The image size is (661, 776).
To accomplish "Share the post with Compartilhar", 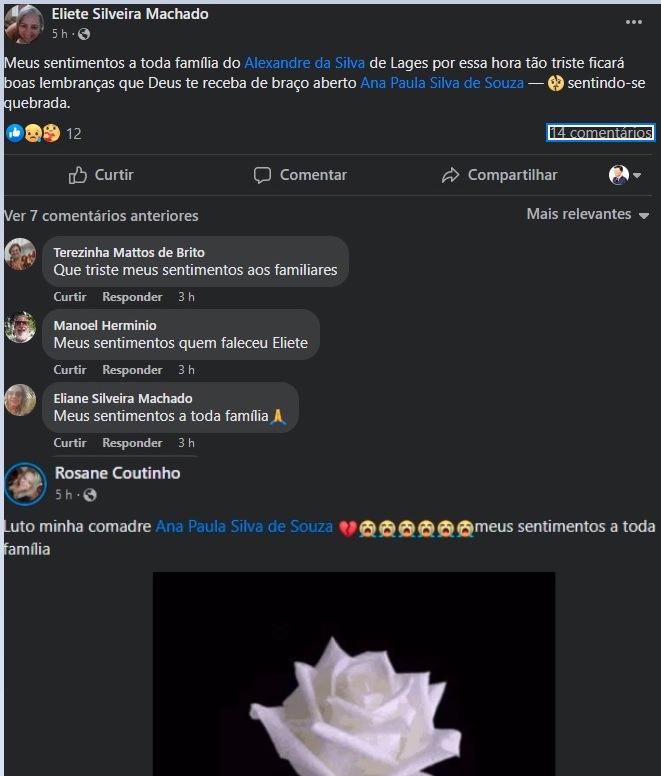I will point(499,175).
